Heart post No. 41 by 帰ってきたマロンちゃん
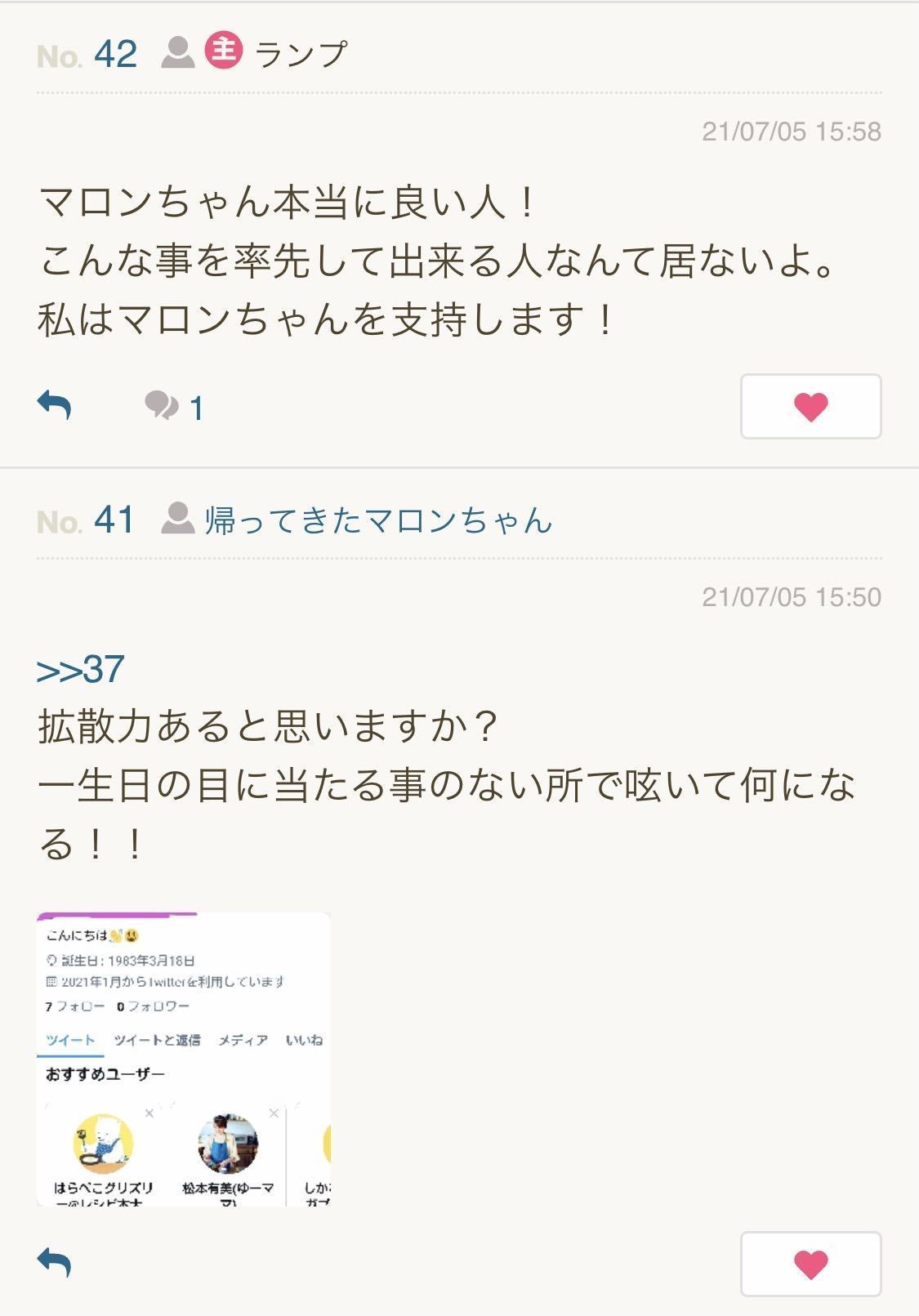 pyautogui.click(x=810, y=1265)
